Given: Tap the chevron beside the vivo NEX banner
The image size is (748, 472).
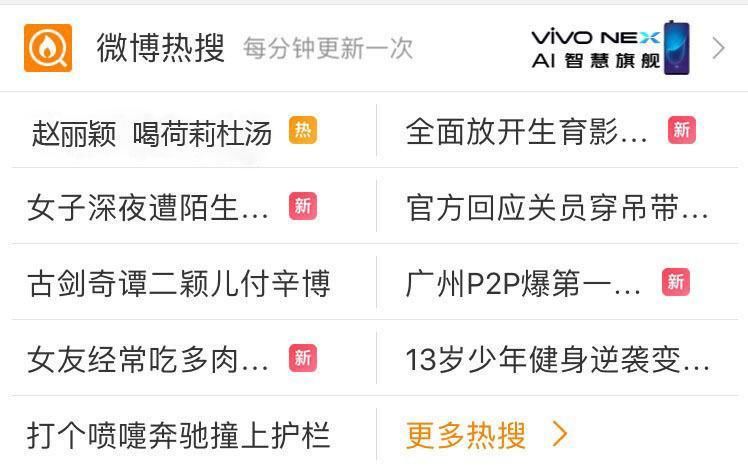Looking at the screenshot, I should [x=718, y=48].
